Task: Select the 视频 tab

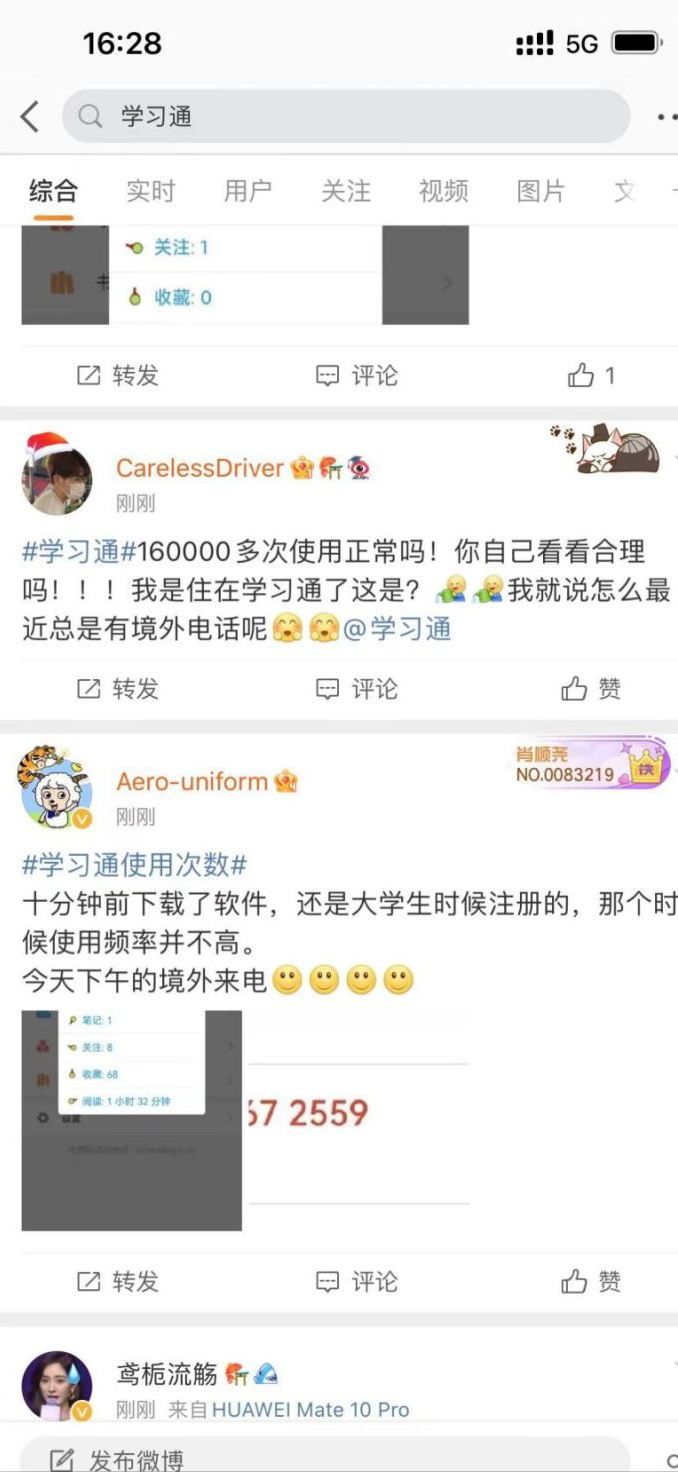Action: [443, 191]
